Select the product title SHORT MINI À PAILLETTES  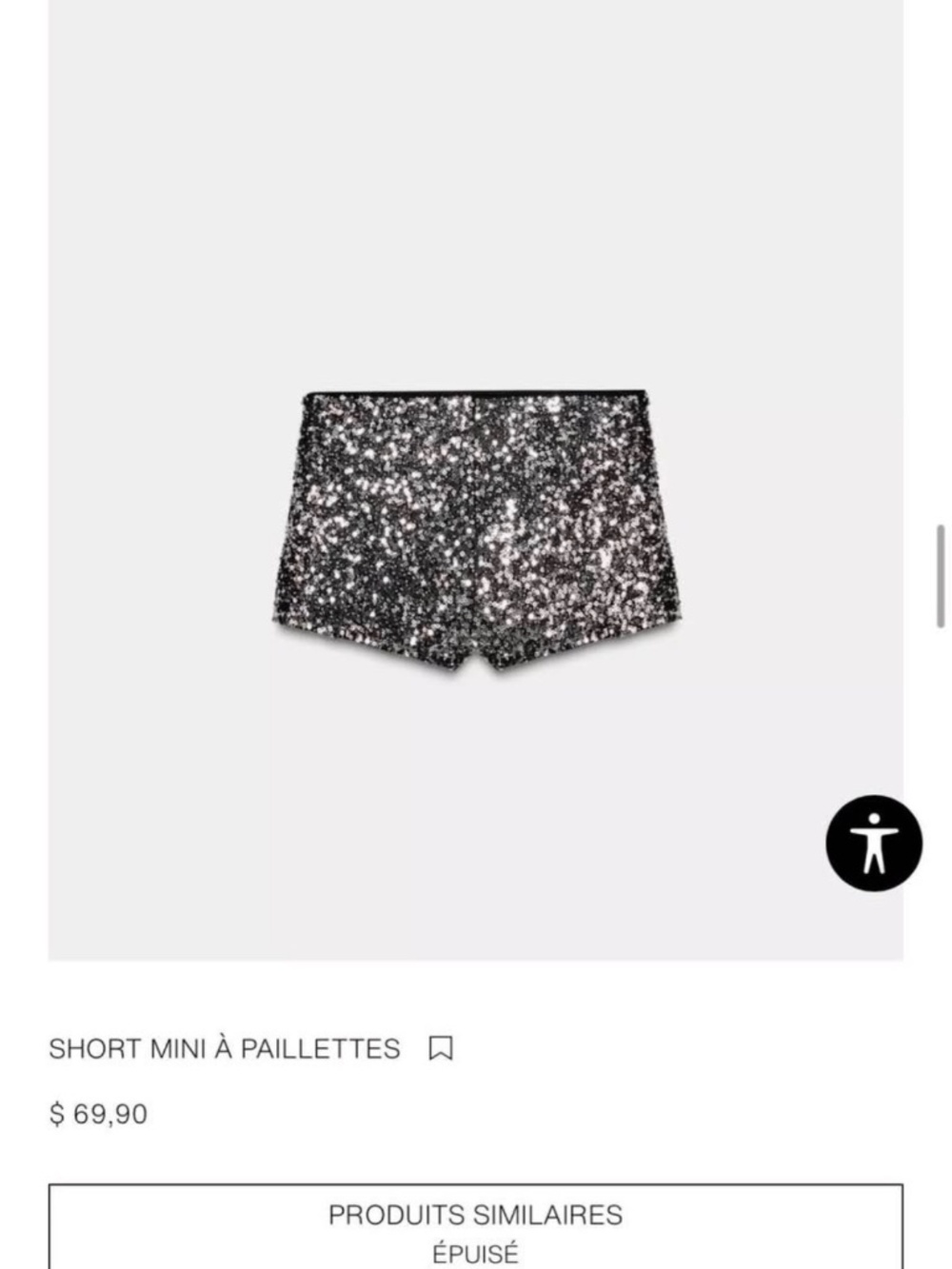(225, 1047)
